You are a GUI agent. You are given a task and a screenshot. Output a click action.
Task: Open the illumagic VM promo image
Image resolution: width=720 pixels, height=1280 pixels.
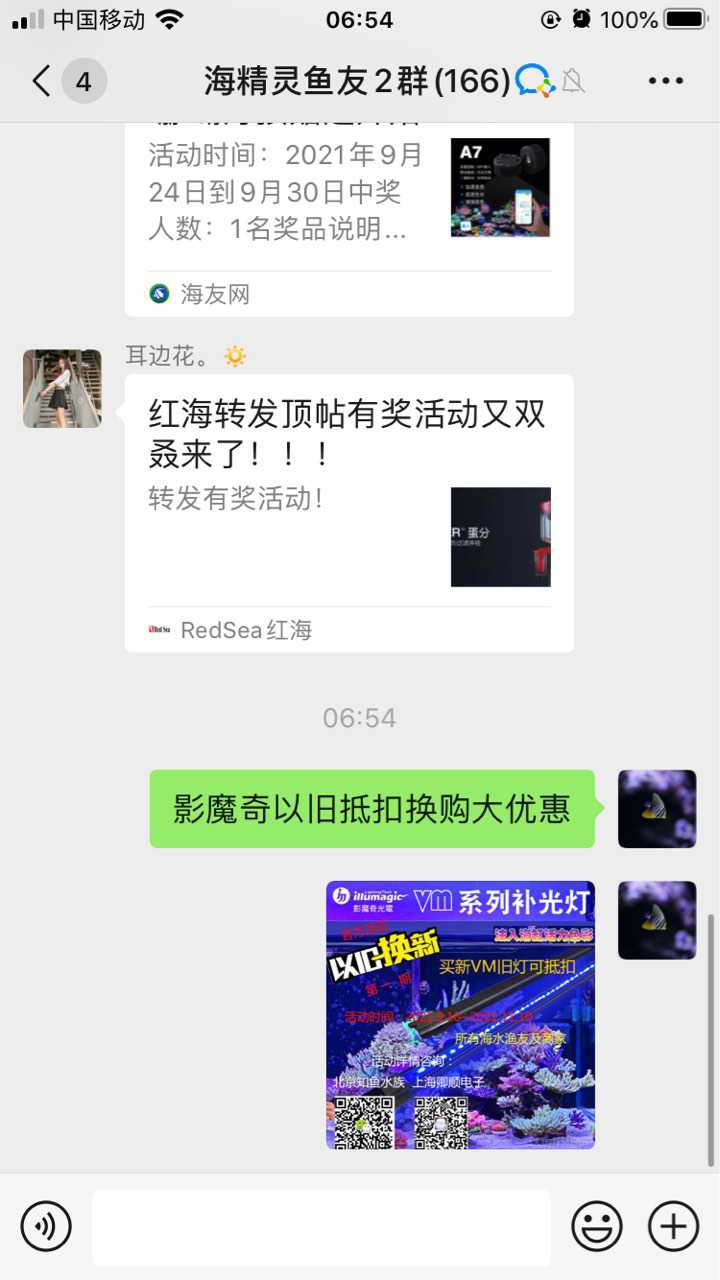coord(460,1014)
